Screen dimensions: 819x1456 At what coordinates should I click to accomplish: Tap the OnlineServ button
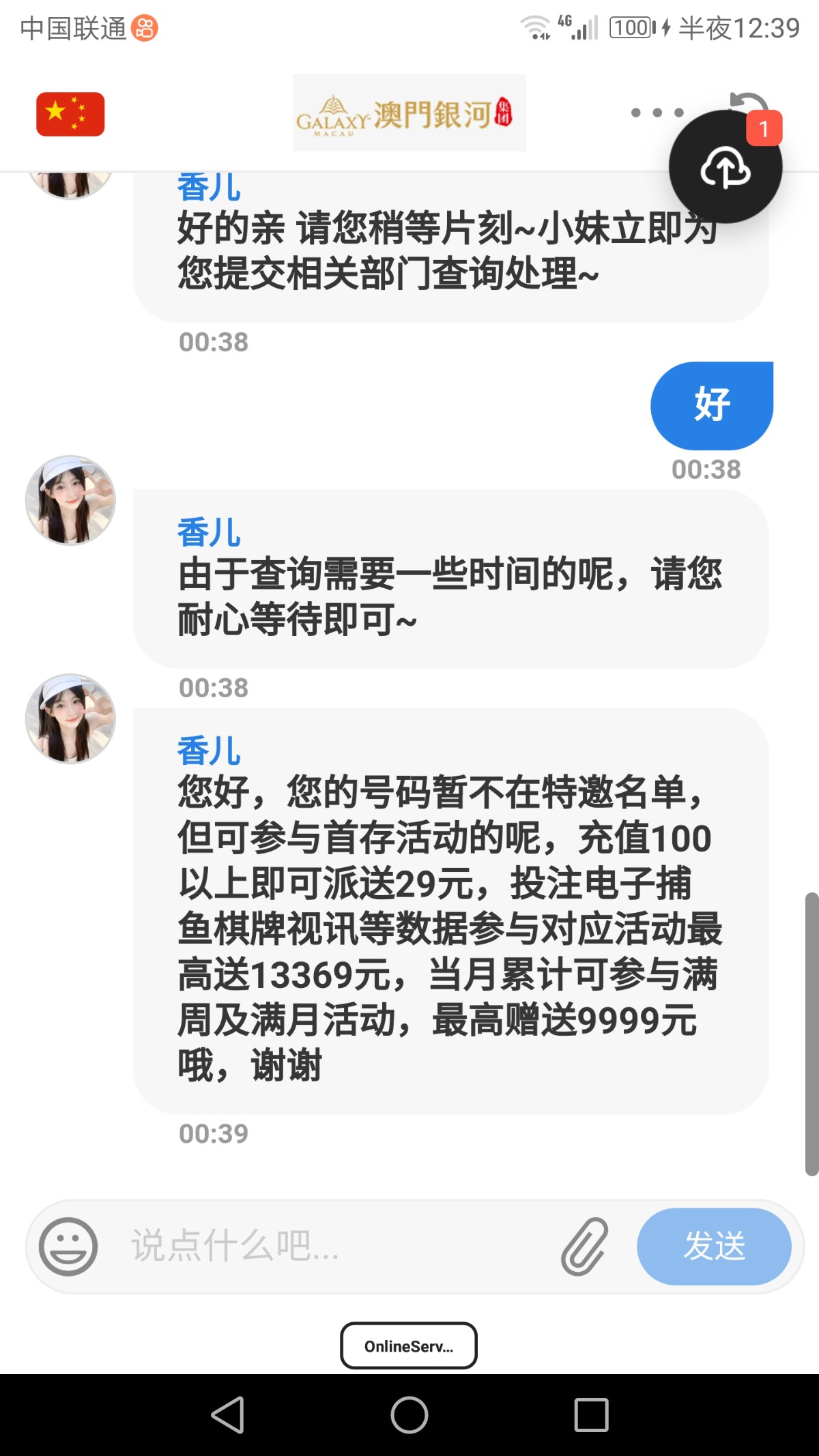pyautogui.click(x=409, y=1345)
